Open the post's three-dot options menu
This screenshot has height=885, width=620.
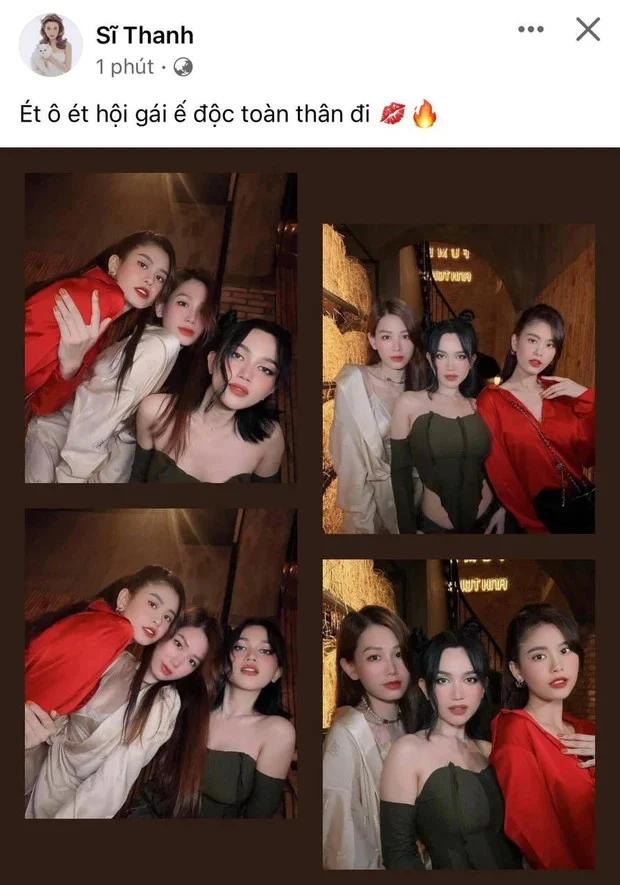[x=530, y=30]
